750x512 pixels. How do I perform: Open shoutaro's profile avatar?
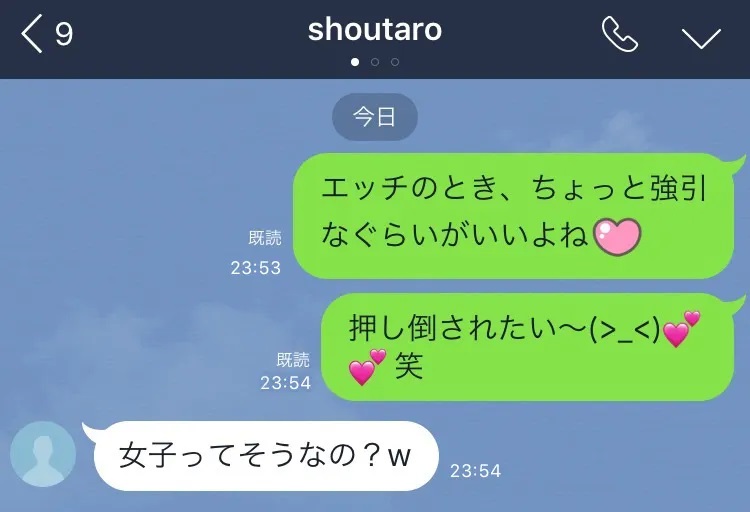(43, 455)
